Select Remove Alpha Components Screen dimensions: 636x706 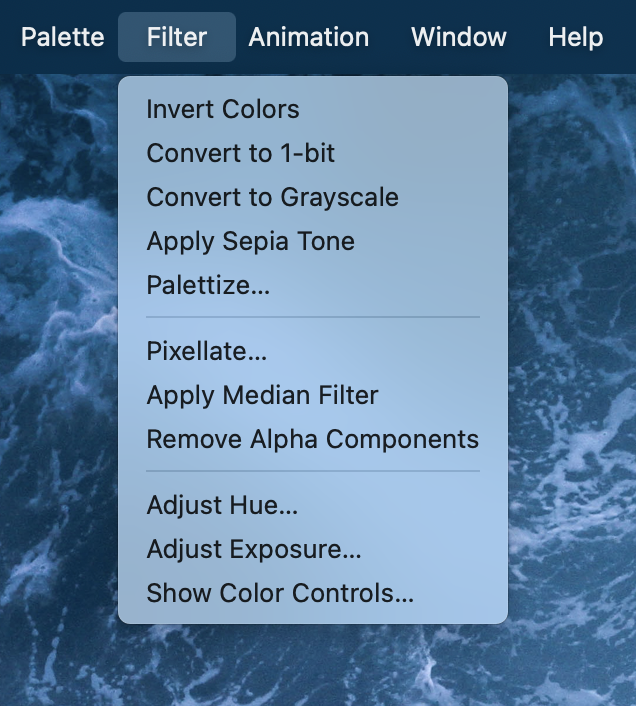pyautogui.click(x=312, y=439)
